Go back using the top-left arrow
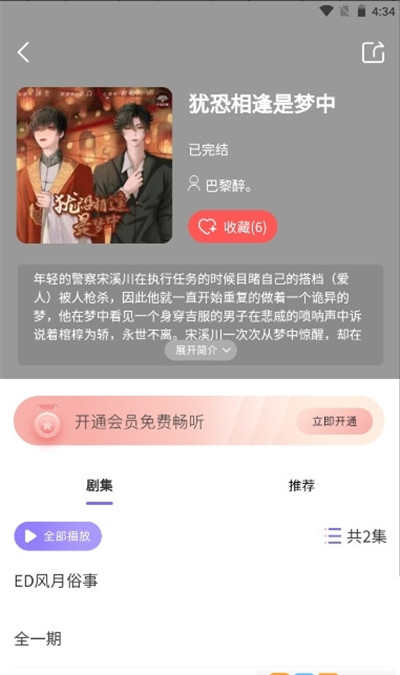400x675 pixels. pos(24,53)
